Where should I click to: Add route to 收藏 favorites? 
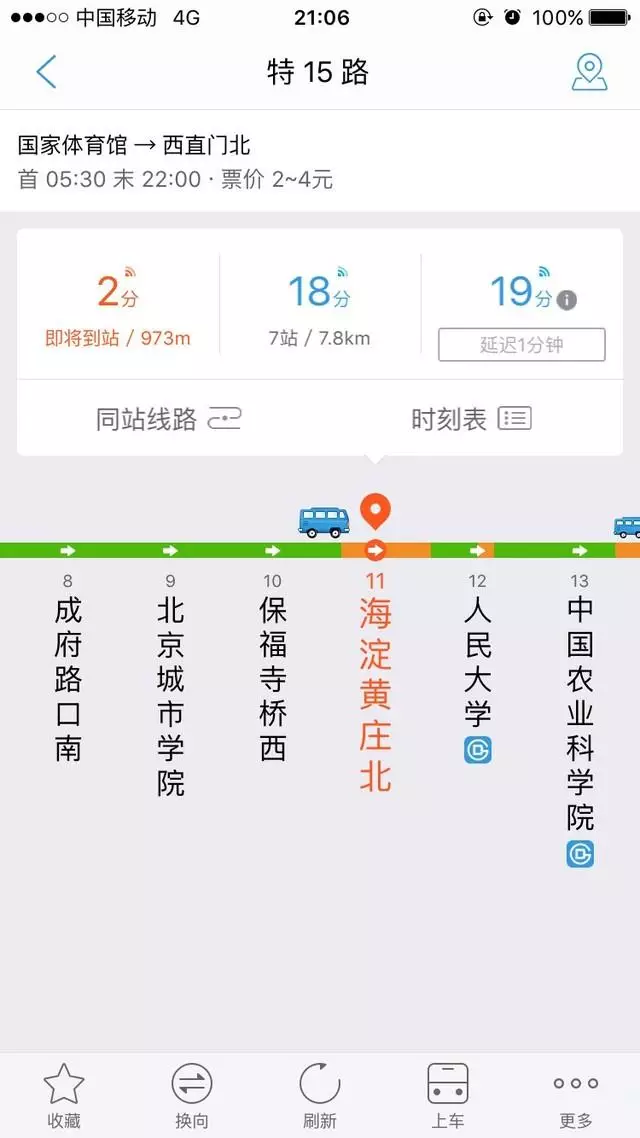coord(64,1095)
